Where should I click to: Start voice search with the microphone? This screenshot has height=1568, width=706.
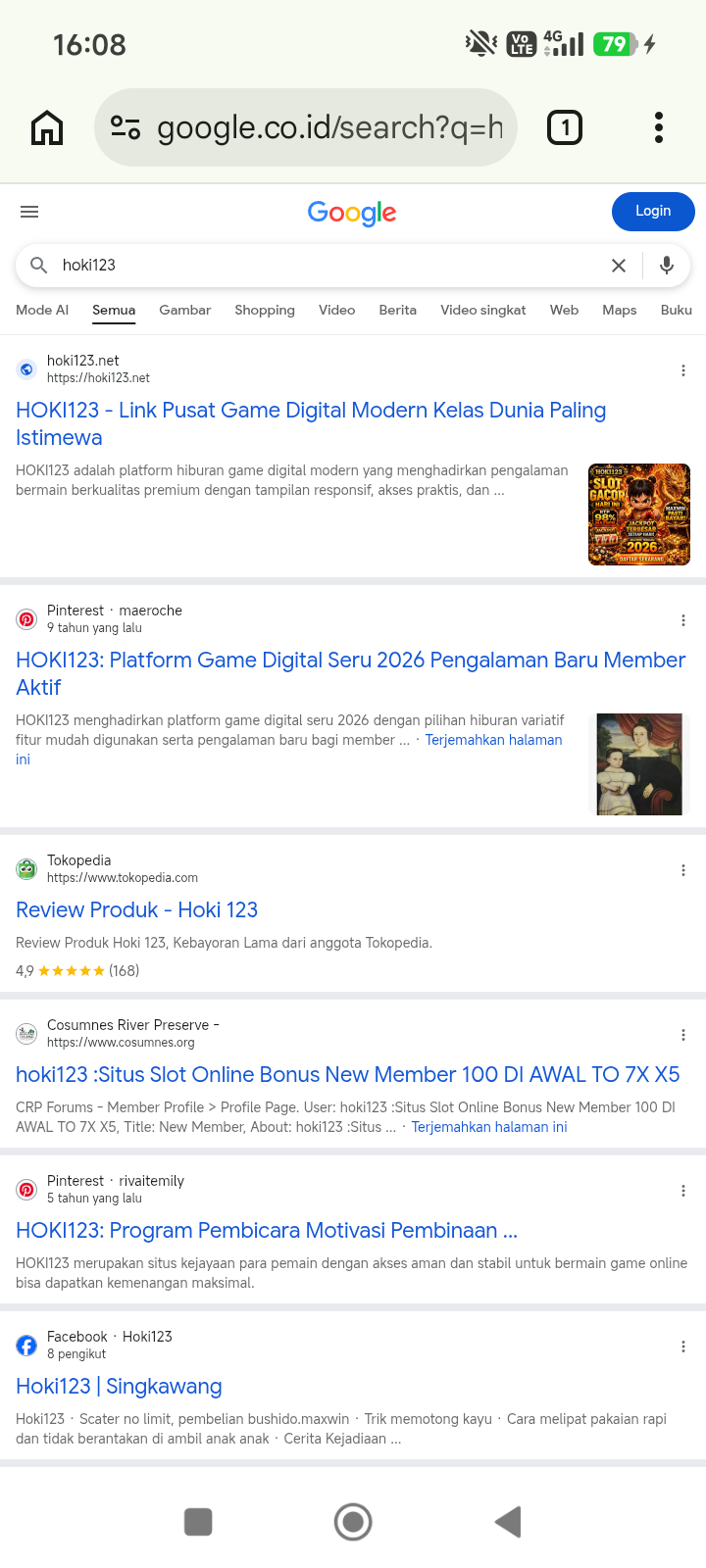(667, 266)
